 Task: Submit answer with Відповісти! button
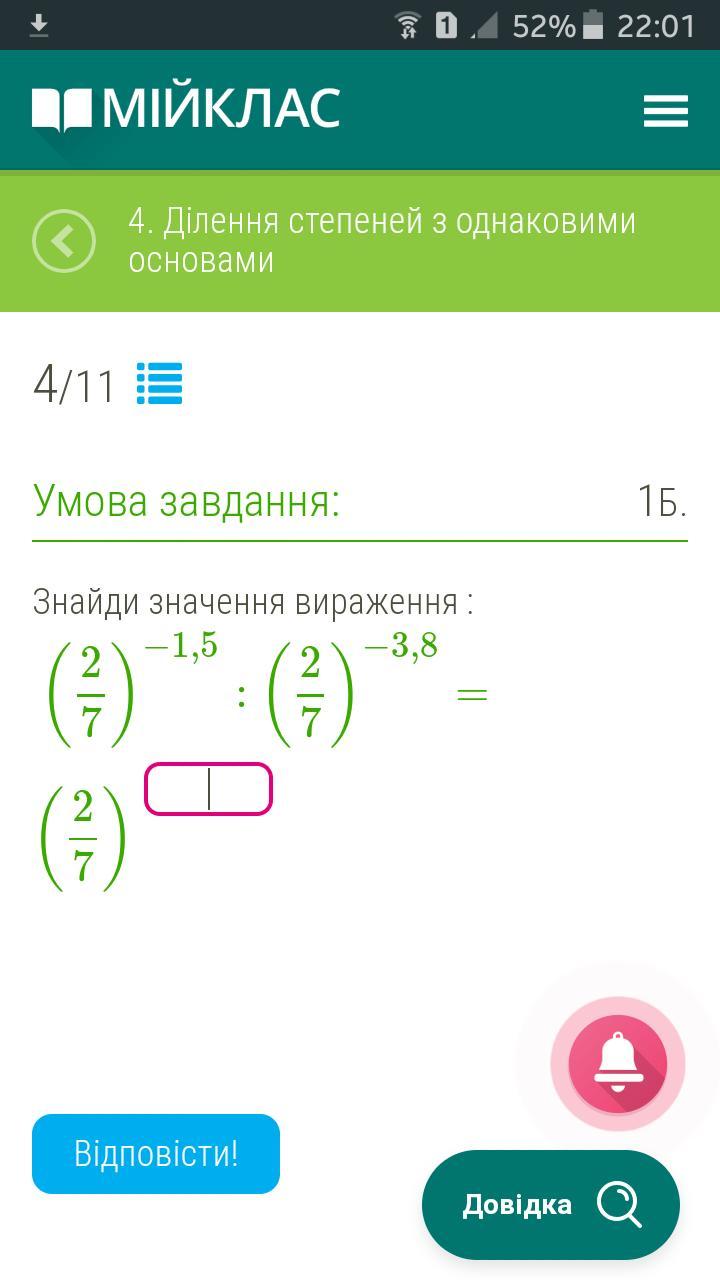pos(156,1154)
